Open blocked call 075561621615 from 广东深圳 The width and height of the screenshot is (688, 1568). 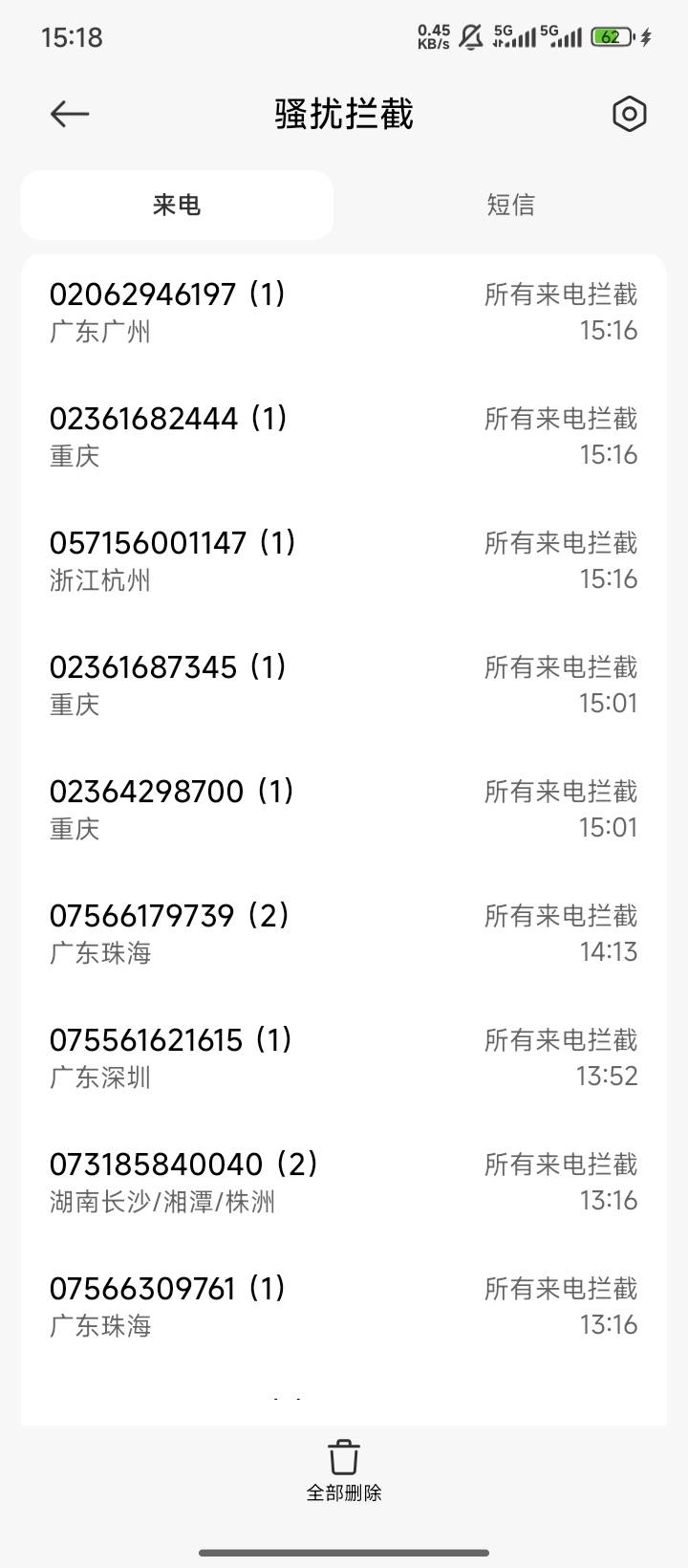pyautogui.click(x=343, y=1057)
